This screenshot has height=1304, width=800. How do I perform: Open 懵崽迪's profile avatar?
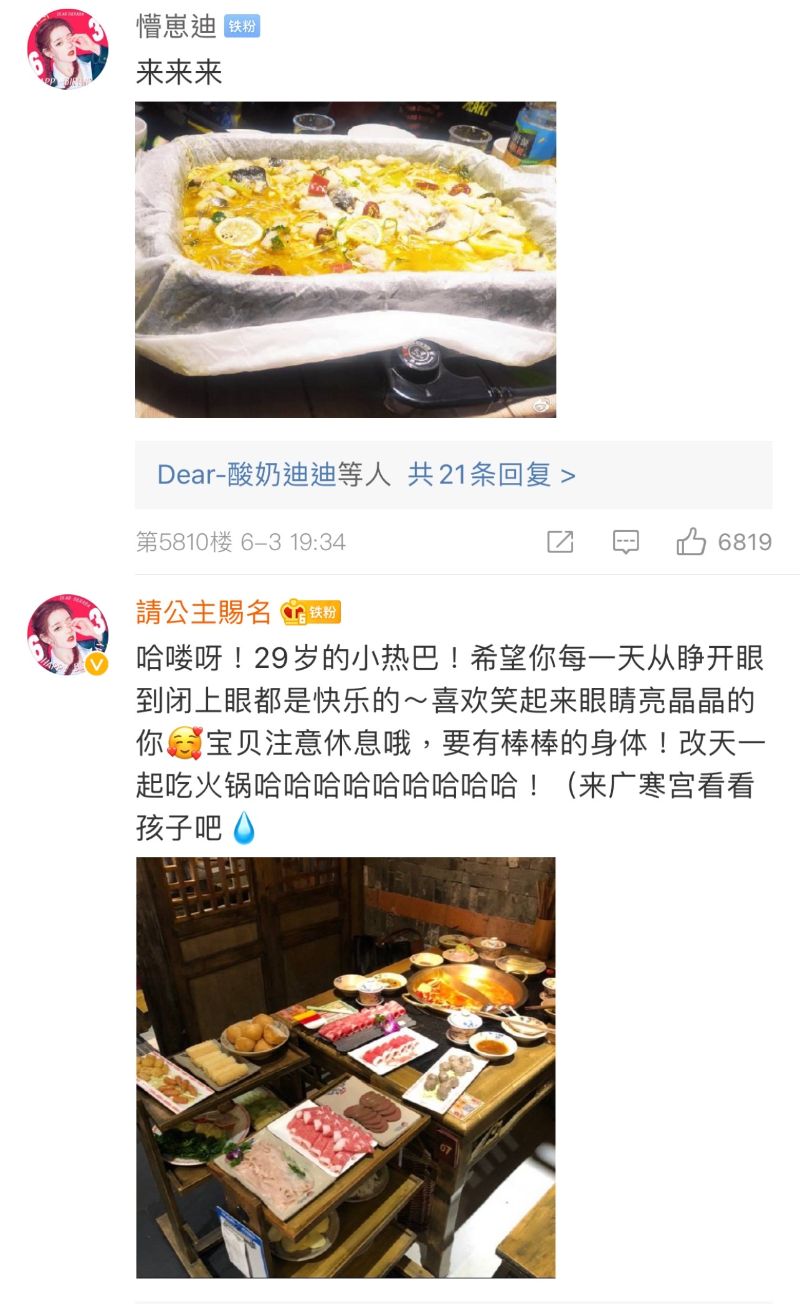(68, 50)
